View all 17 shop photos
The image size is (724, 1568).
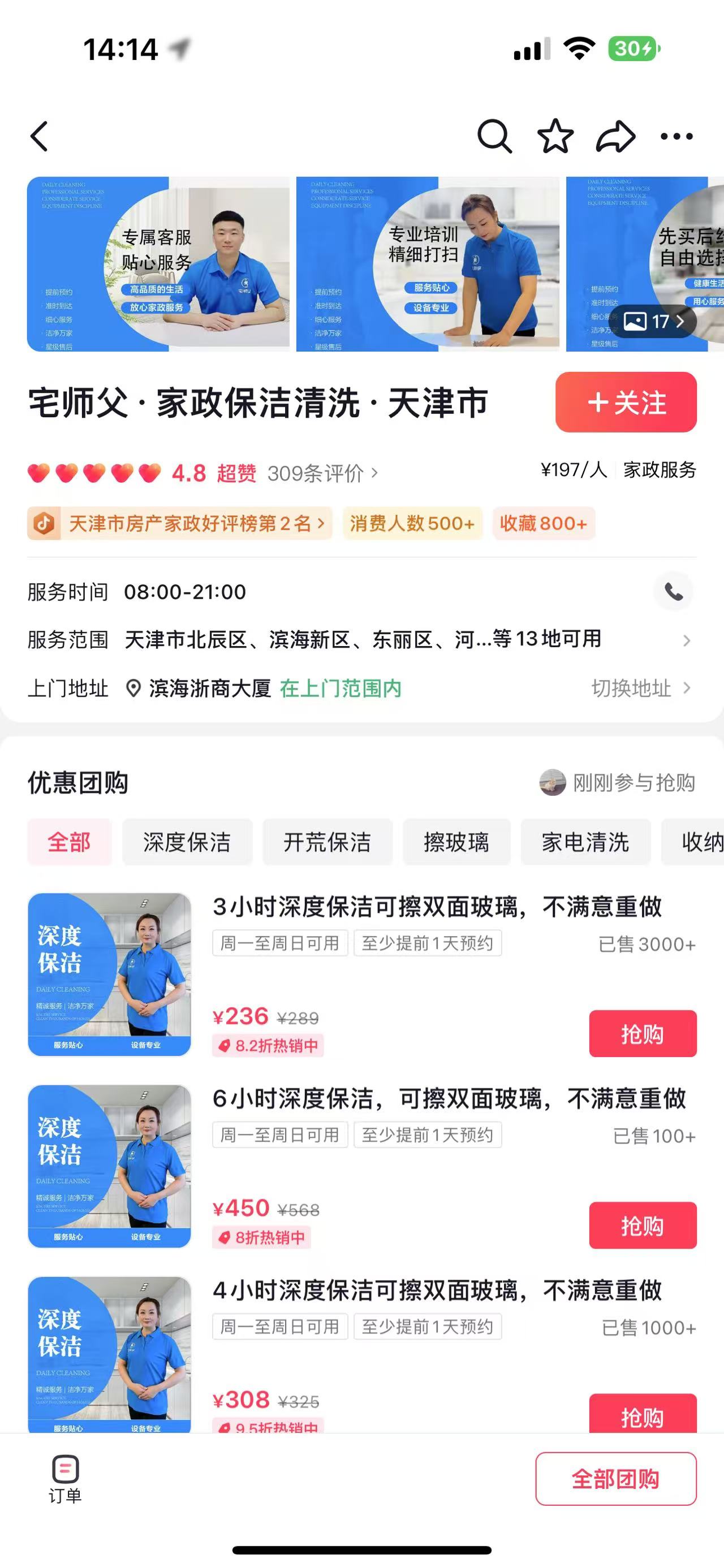point(653,321)
